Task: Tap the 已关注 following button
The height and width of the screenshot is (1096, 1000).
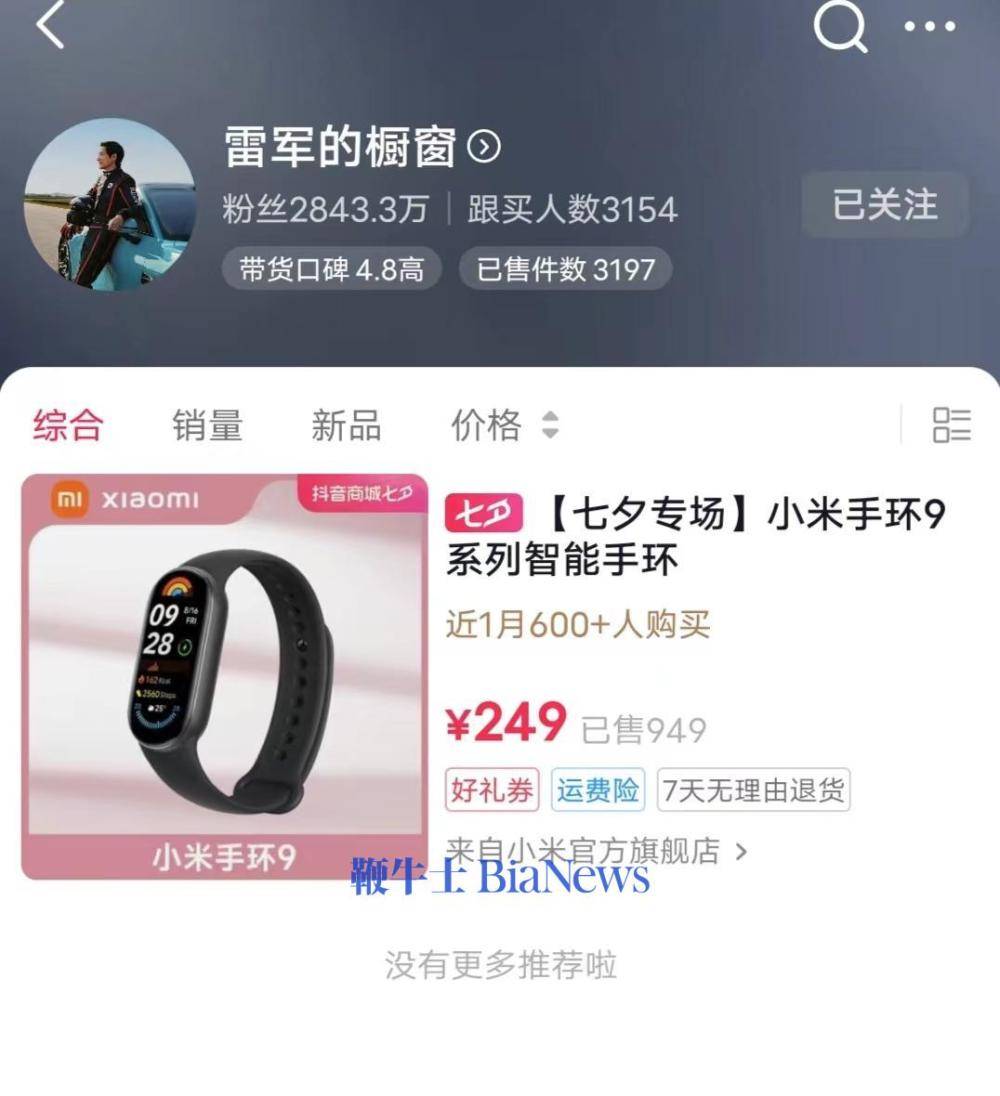Action: tap(885, 205)
